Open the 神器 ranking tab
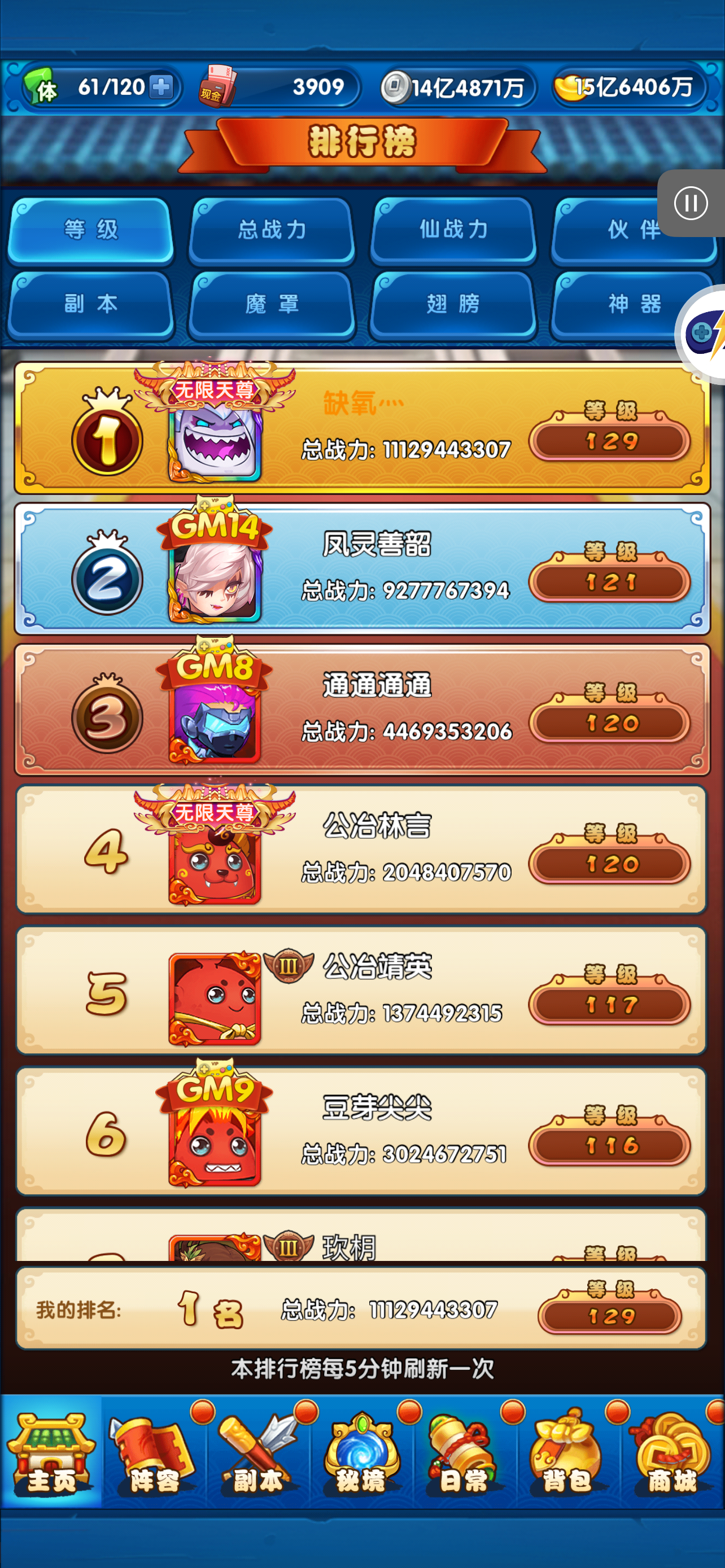Viewport: 725px width, 1568px height. coord(634,304)
